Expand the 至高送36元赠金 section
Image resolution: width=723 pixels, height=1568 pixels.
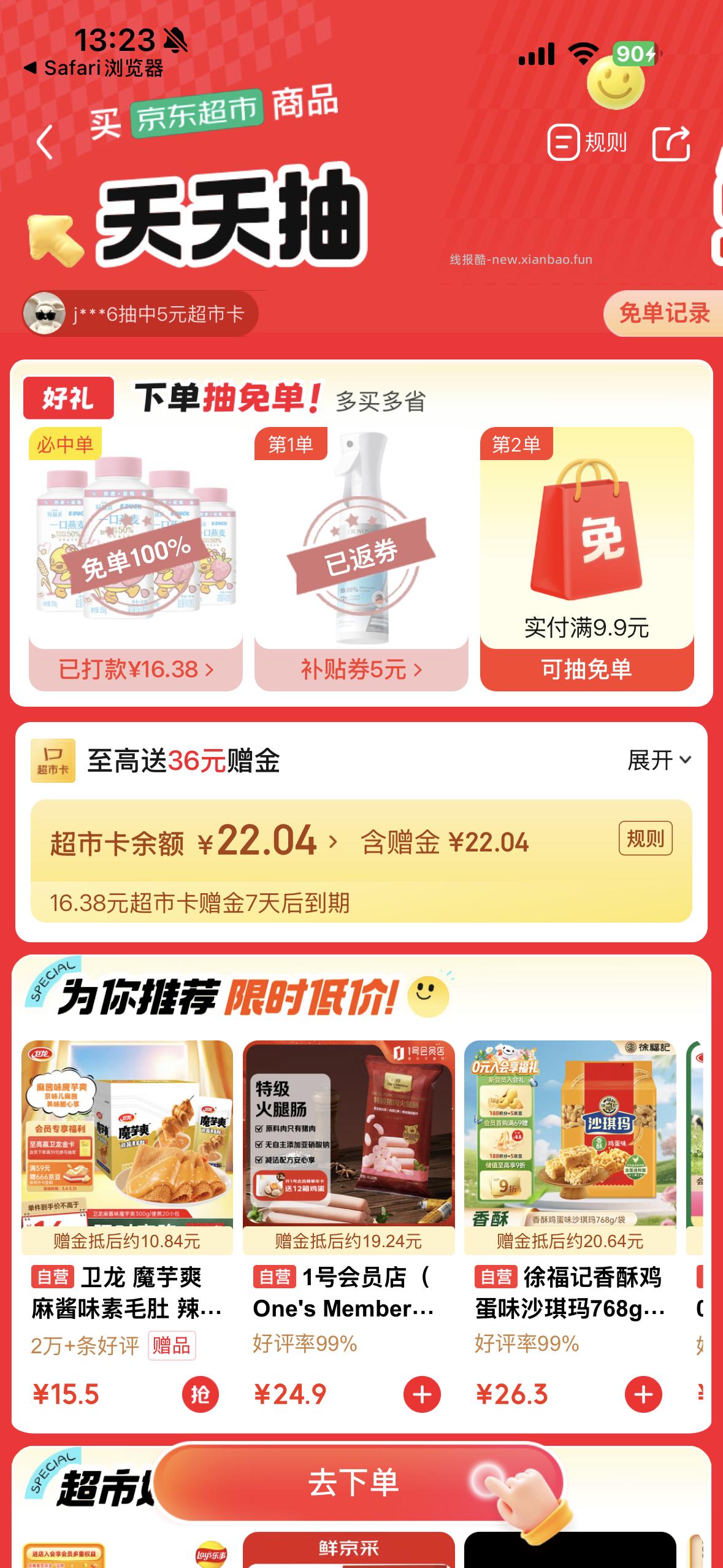659,761
